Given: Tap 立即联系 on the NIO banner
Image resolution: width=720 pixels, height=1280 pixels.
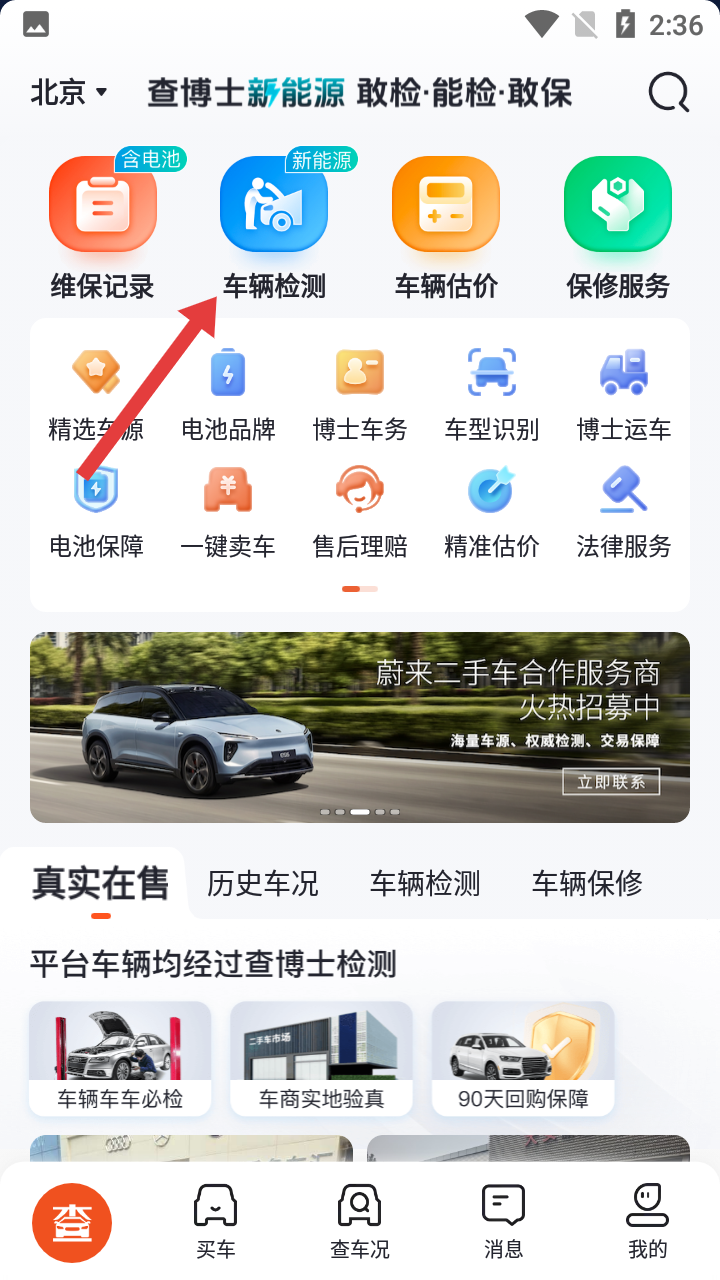Looking at the screenshot, I should click(611, 782).
